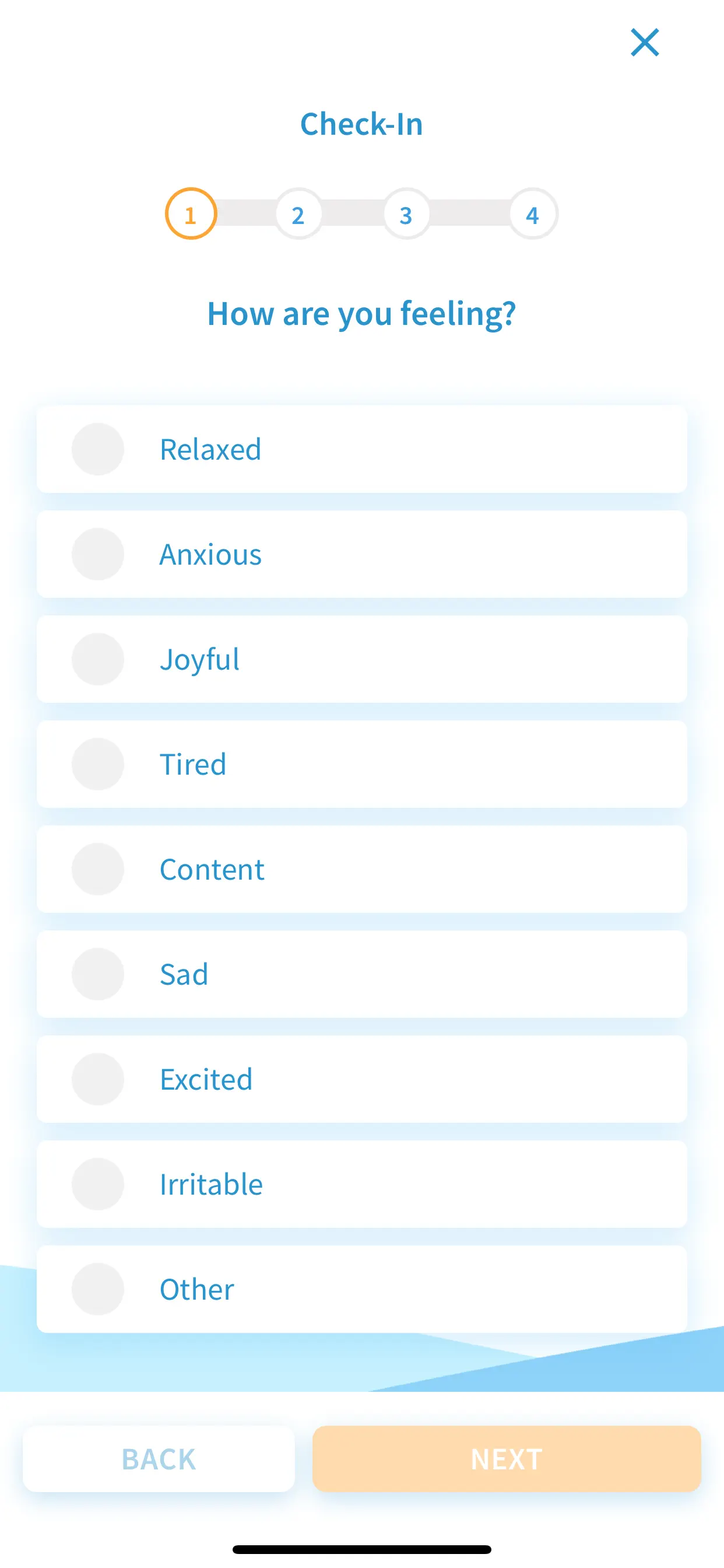Jump to step 3 indicator
Screen dimensions: 724x1568
pyautogui.click(x=406, y=213)
